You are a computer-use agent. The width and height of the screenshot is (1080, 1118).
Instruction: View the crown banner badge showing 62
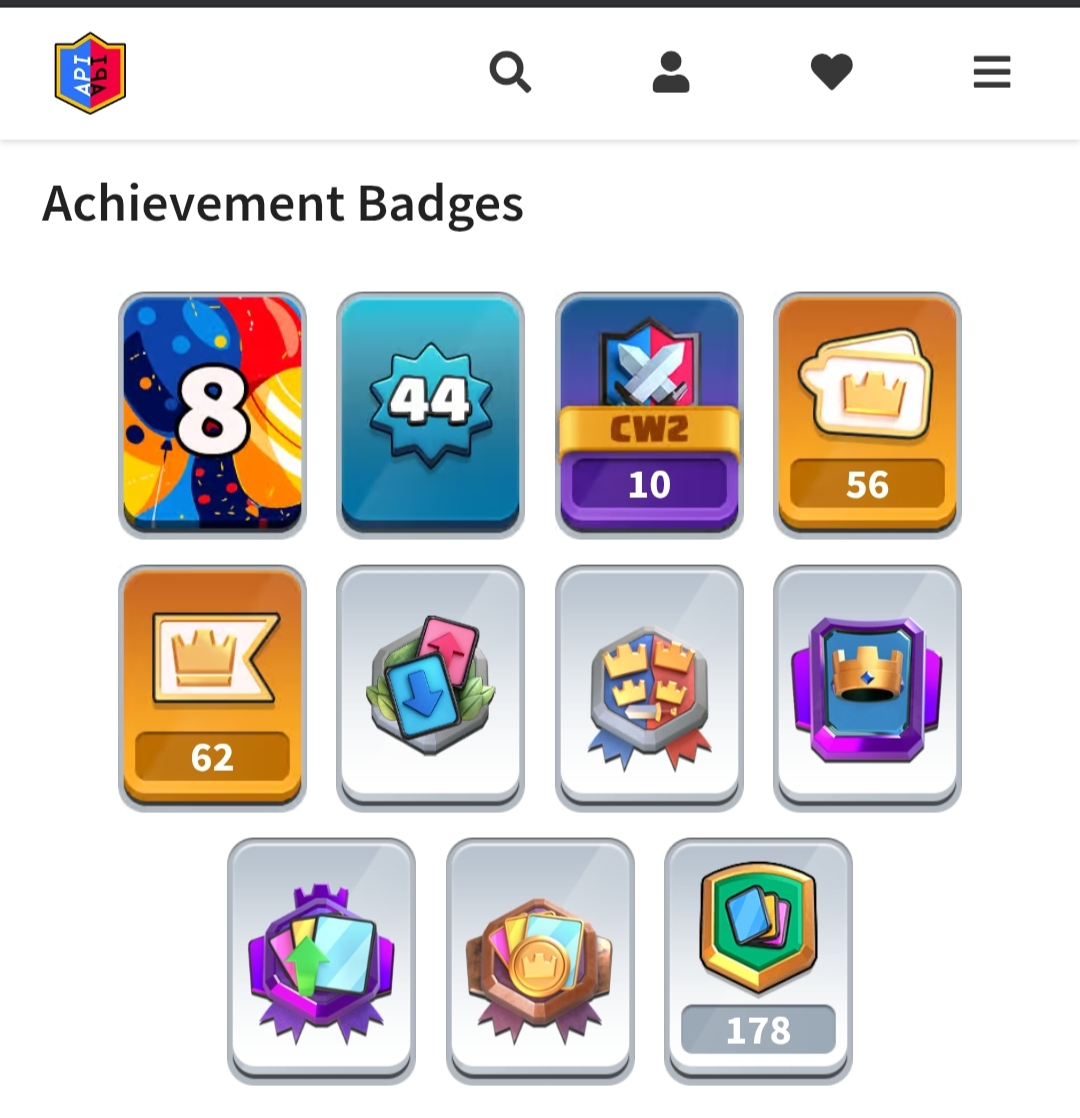pos(212,687)
